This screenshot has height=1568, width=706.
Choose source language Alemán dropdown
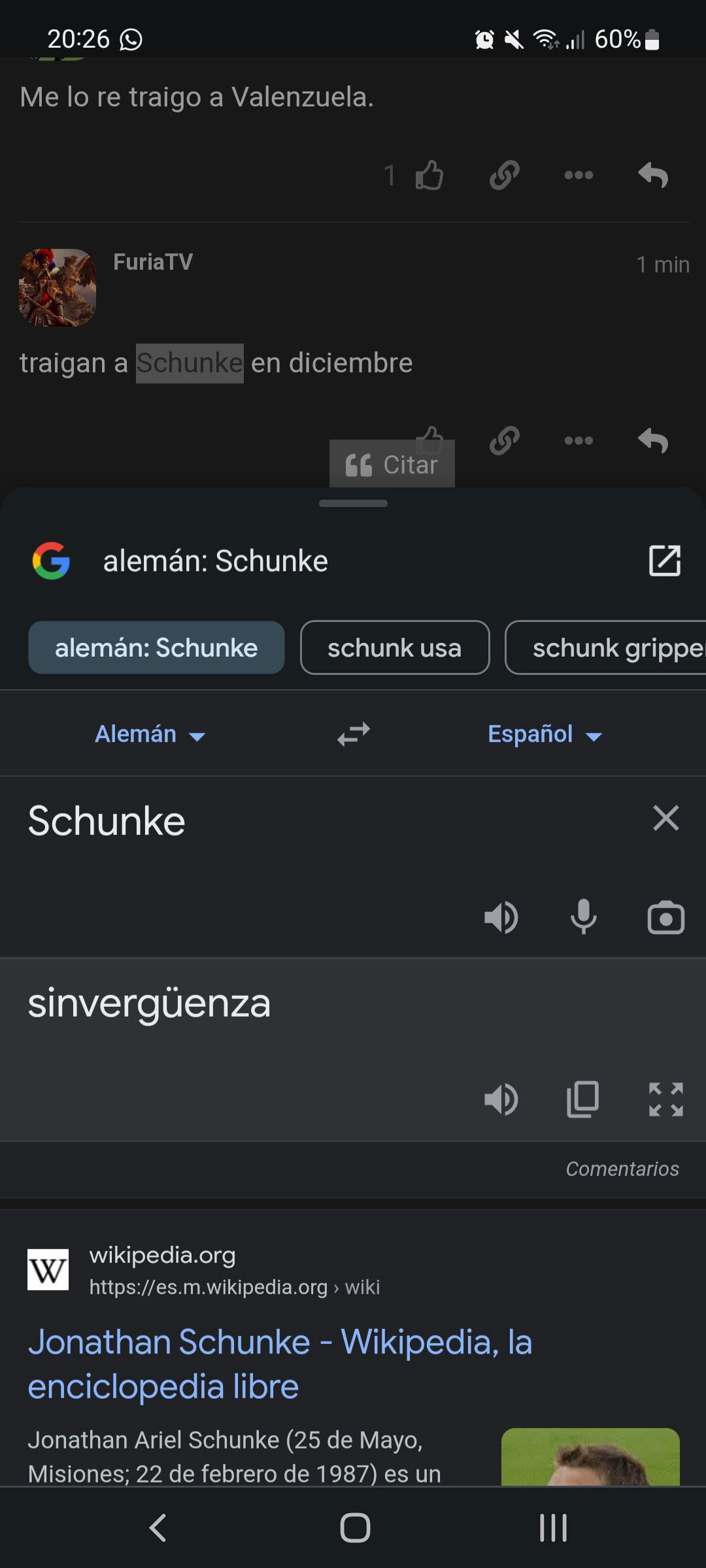tap(150, 734)
